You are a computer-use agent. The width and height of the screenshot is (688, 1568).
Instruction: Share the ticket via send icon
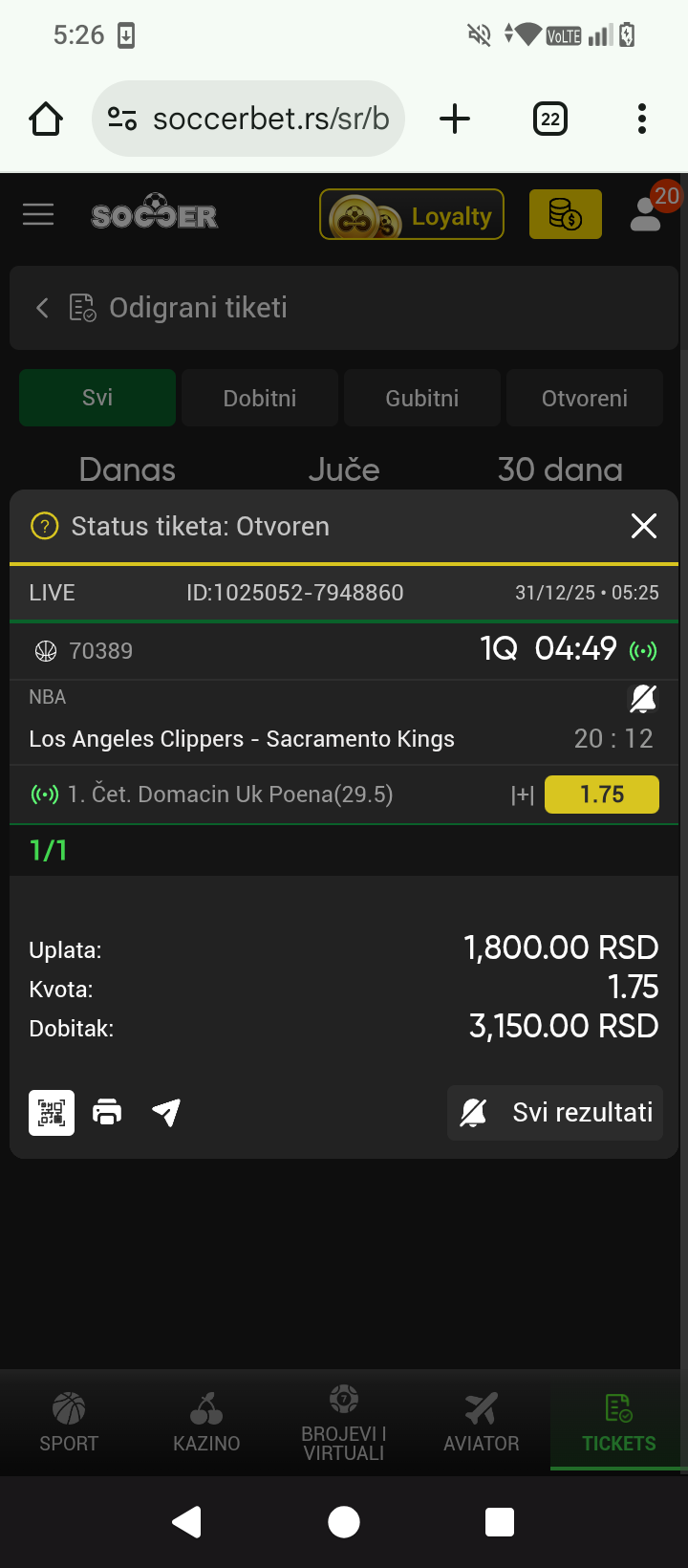166,1113
